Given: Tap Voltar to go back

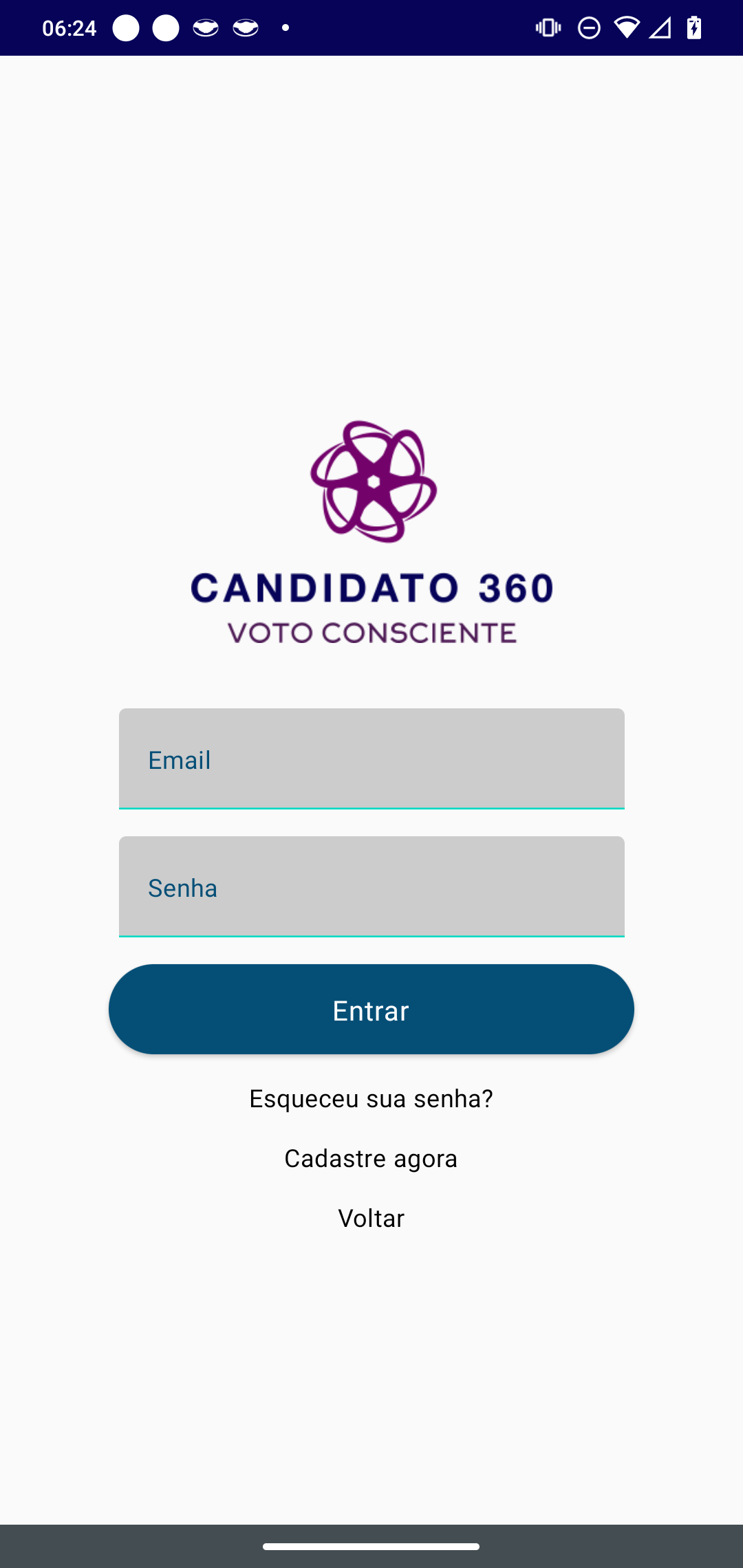Looking at the screenshot, I should (x=371, y=1217).
